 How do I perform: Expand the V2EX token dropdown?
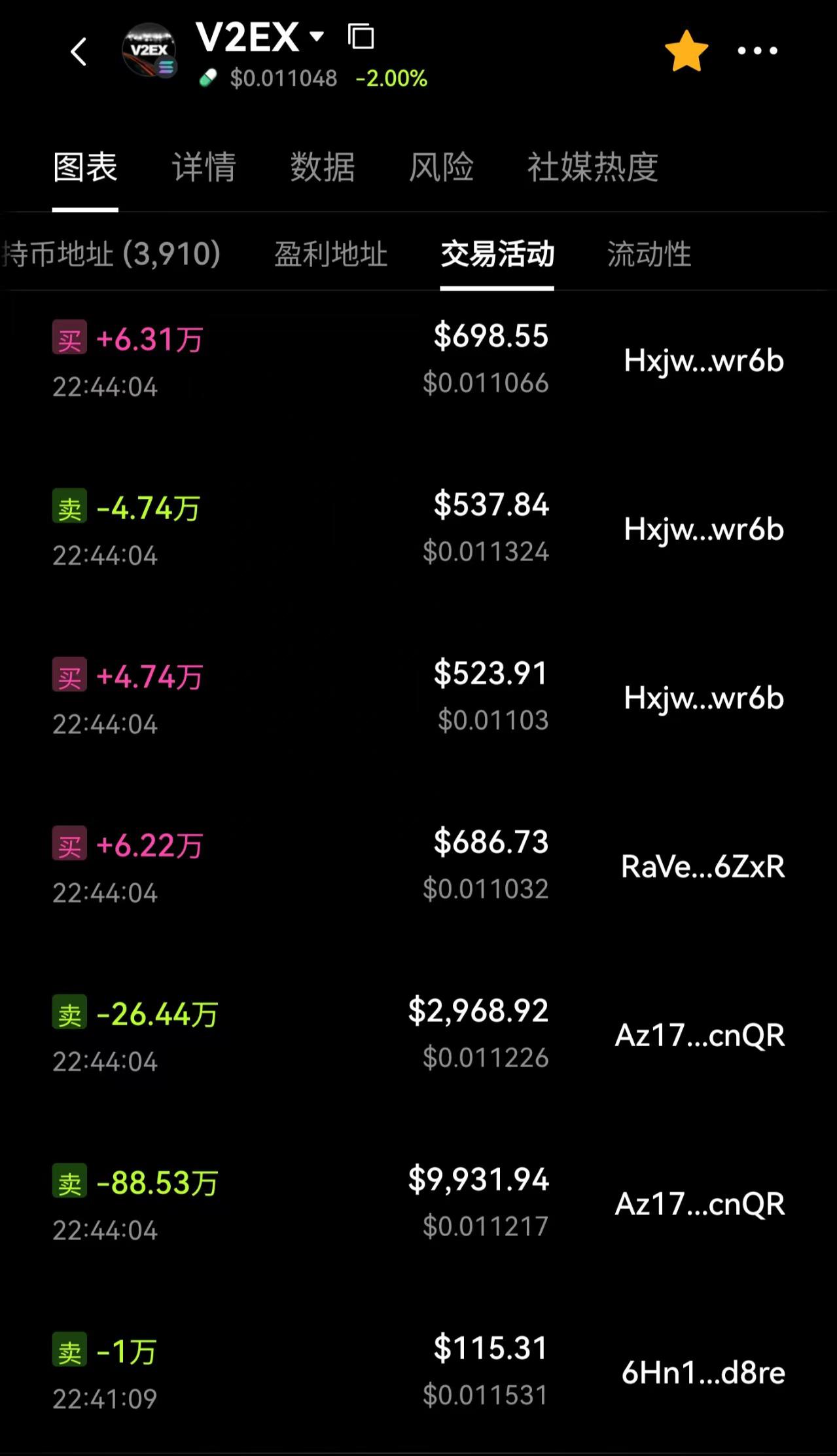tap(317, 37)
